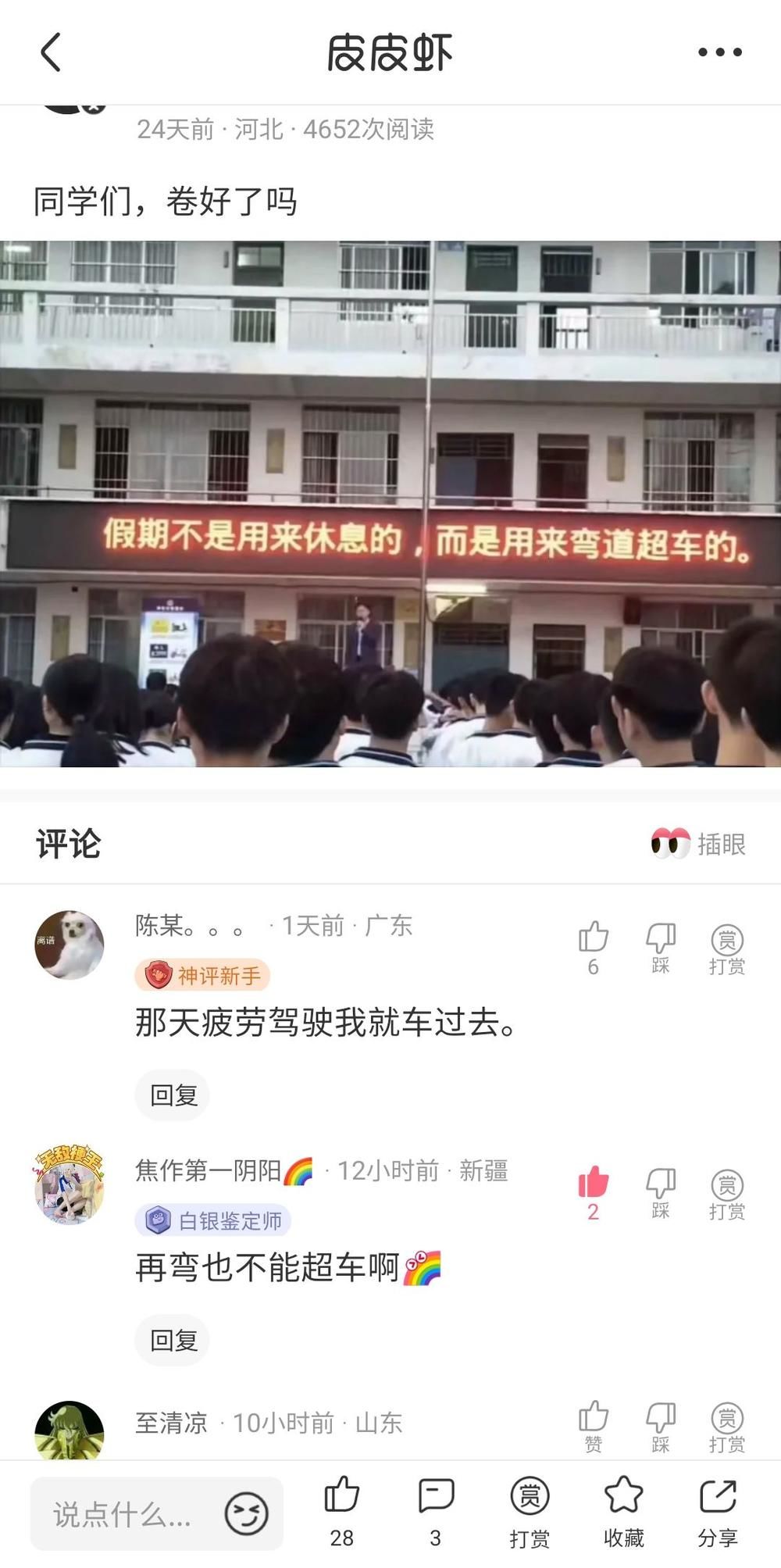Viewport: 781px width, 1568px height.
Task: Reply to 陈某's comment
Action: coord(173,1095)
